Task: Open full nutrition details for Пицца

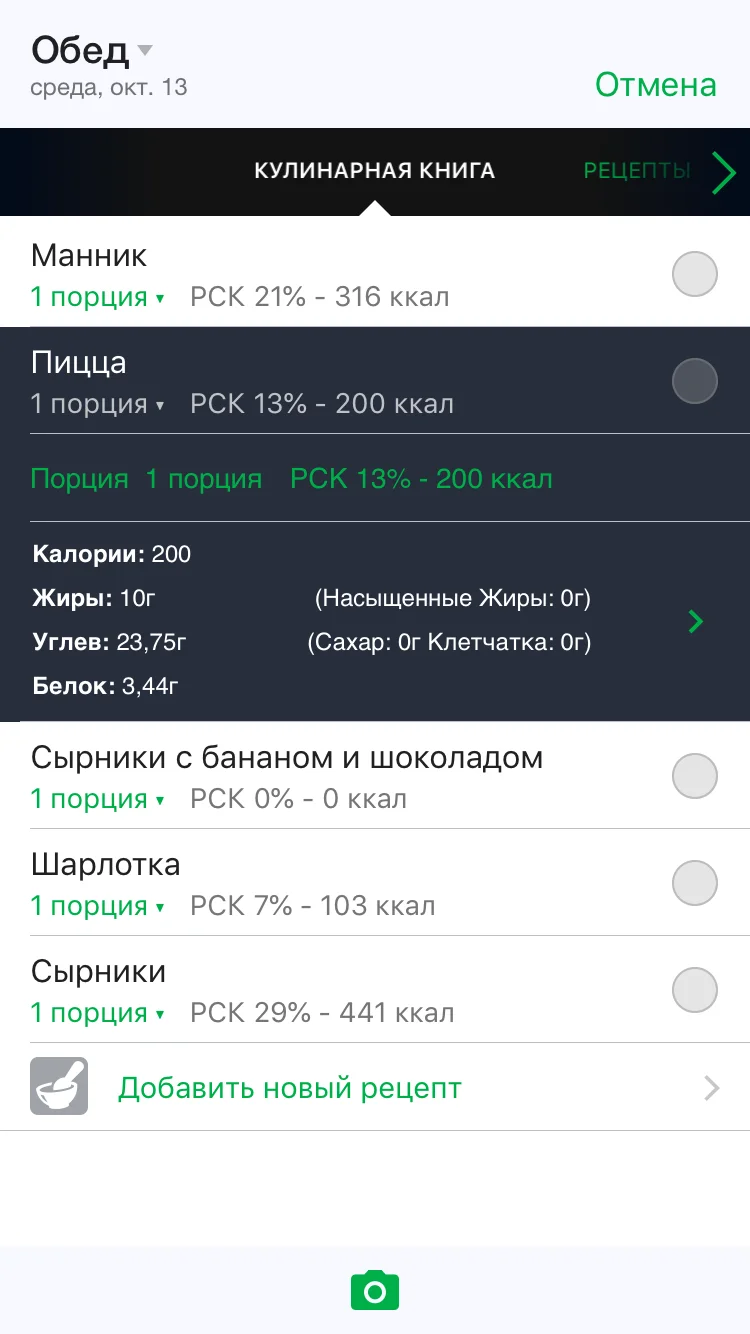Action: tap(696, 622)
